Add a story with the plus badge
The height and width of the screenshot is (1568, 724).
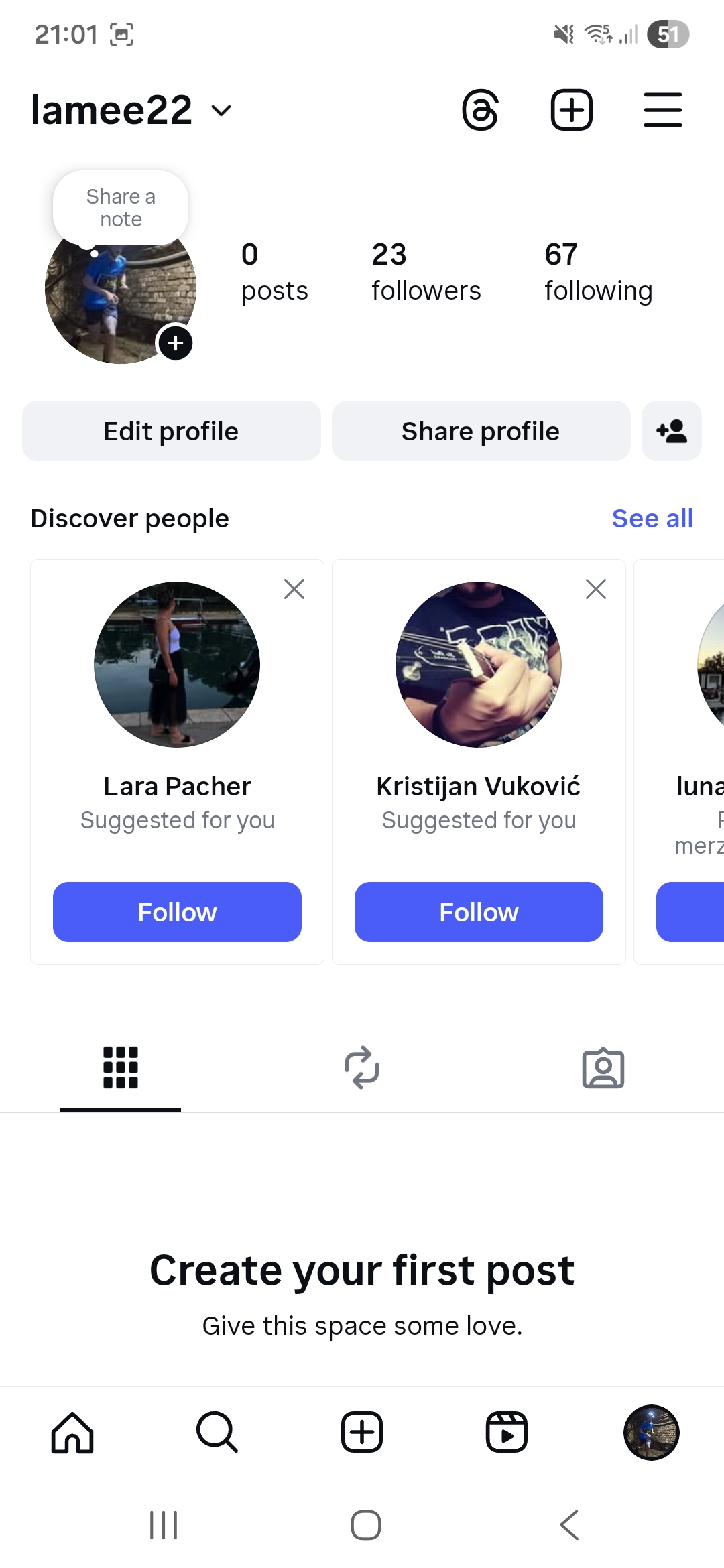pyautogui.click(x=175, y=343)
